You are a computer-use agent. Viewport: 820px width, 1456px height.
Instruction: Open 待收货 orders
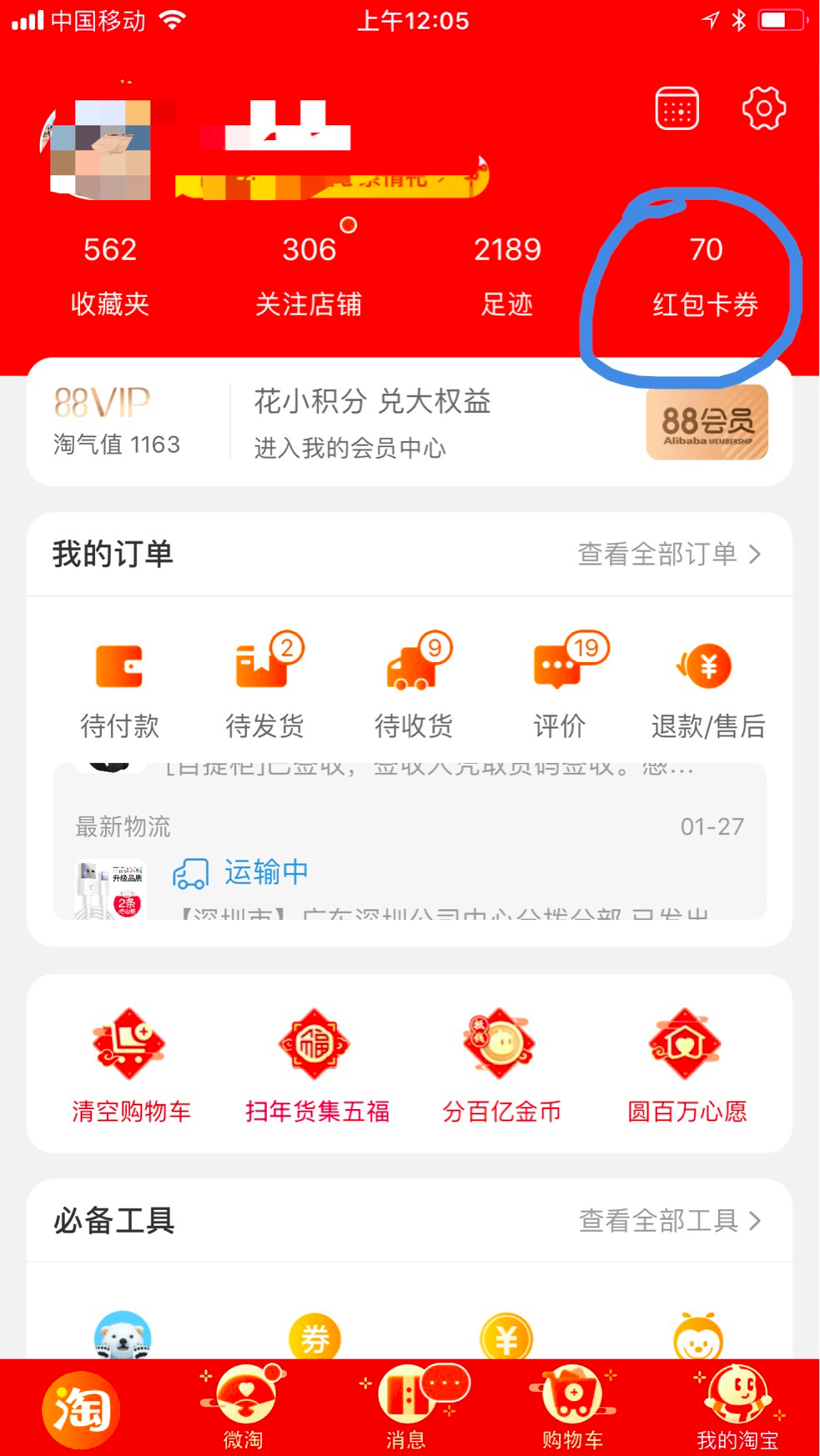point(413,690)
